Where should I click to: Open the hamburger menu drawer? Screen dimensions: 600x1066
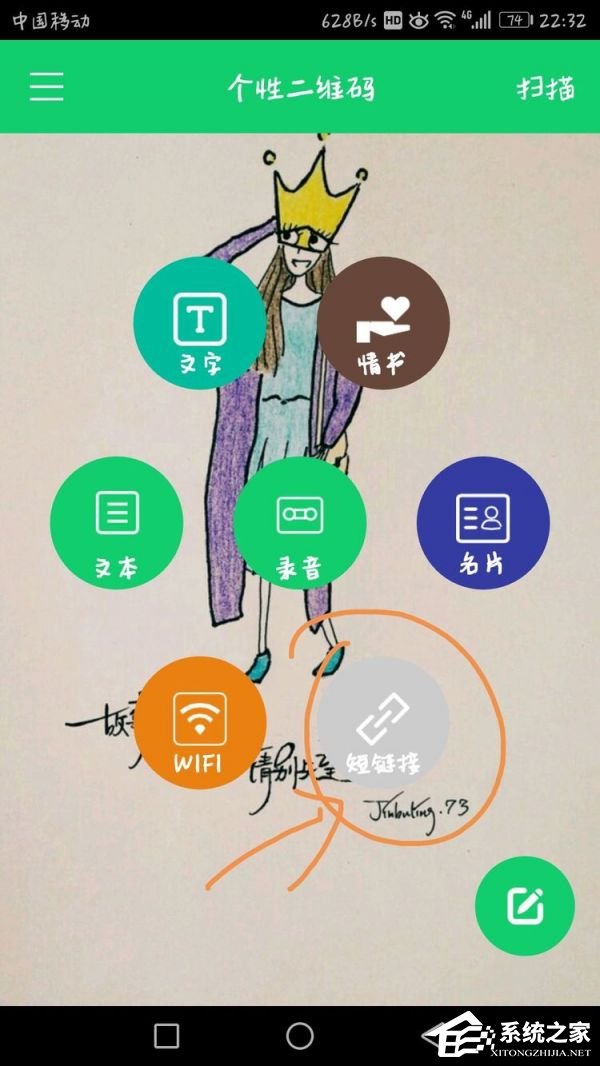[47, 86]
